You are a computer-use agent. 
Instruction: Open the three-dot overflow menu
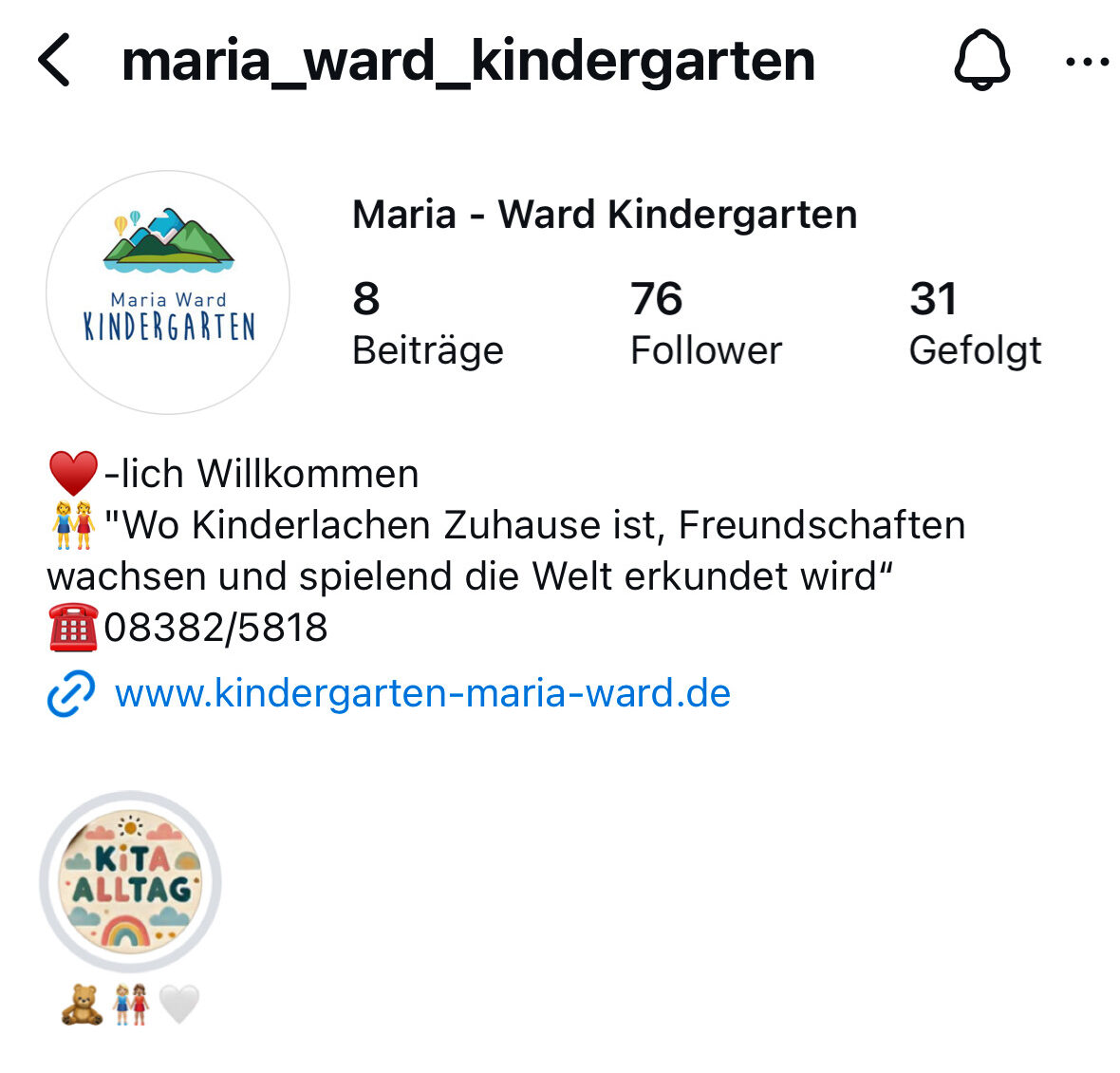point(1087,63)
